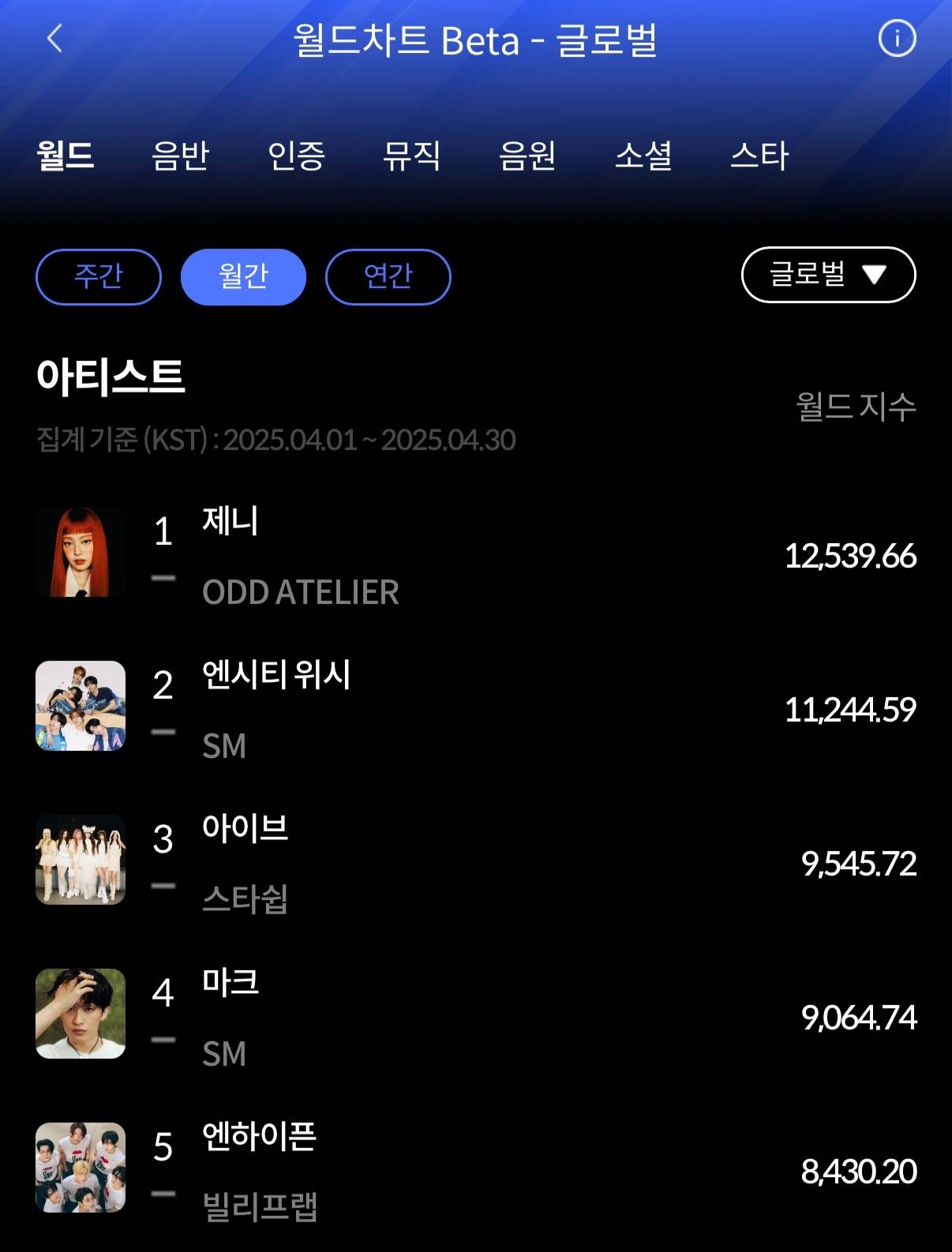Select the 주간 weekly period filter
The image size is (952, 1252).
[98, 276]
